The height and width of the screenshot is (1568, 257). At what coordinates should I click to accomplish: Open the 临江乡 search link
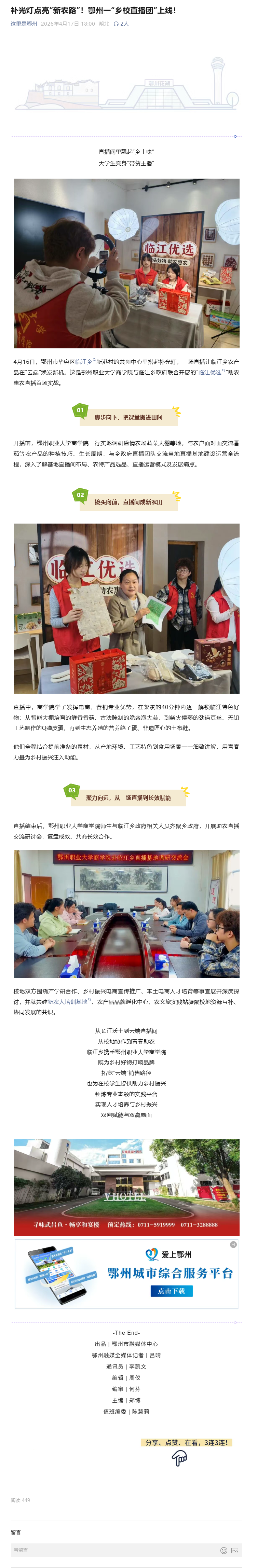coord(83,362)
